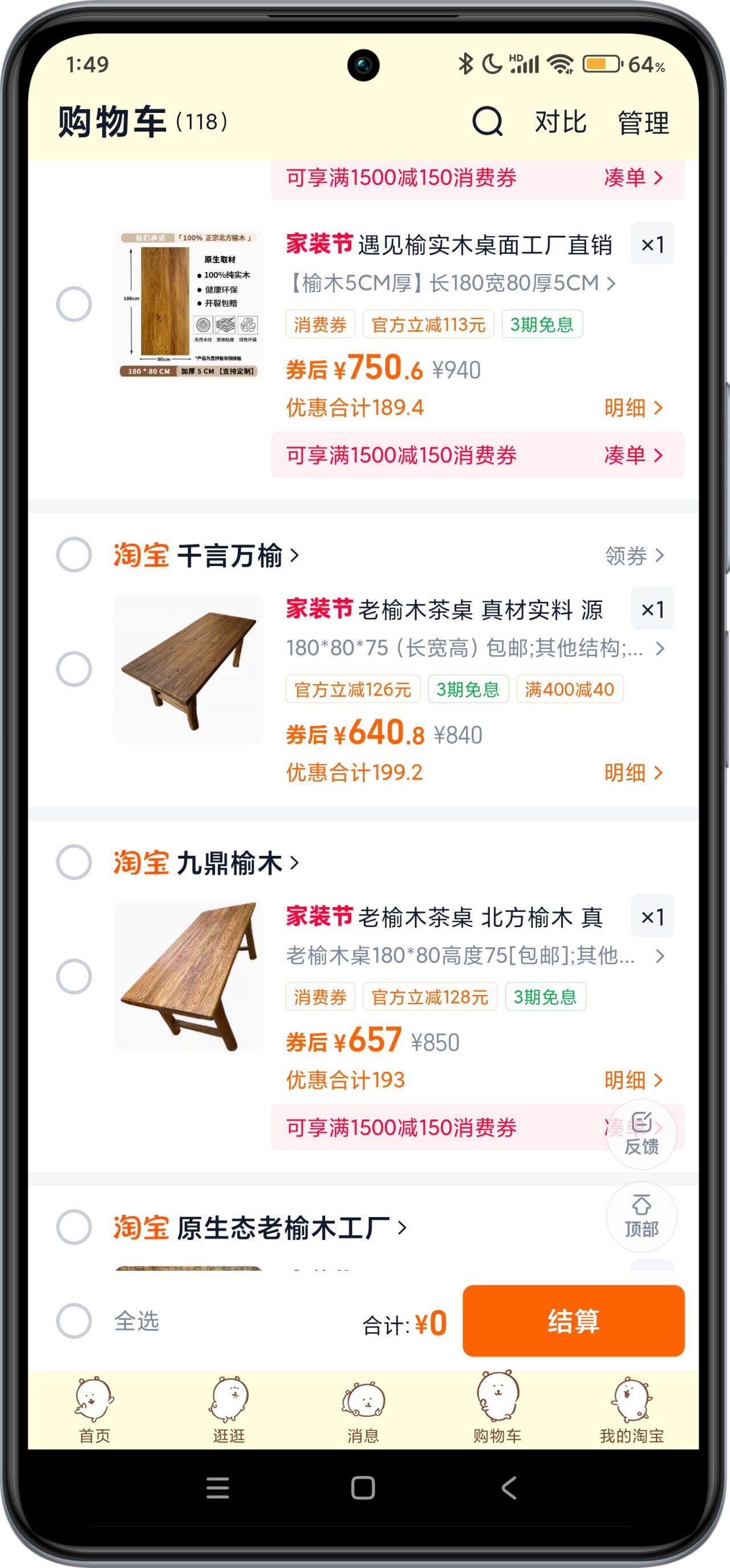Select the 遇见榆实木桌面 item checkbox
The width and height of the screenshot is (730, 1568).
pyautogui.click(x=74, y=304)
